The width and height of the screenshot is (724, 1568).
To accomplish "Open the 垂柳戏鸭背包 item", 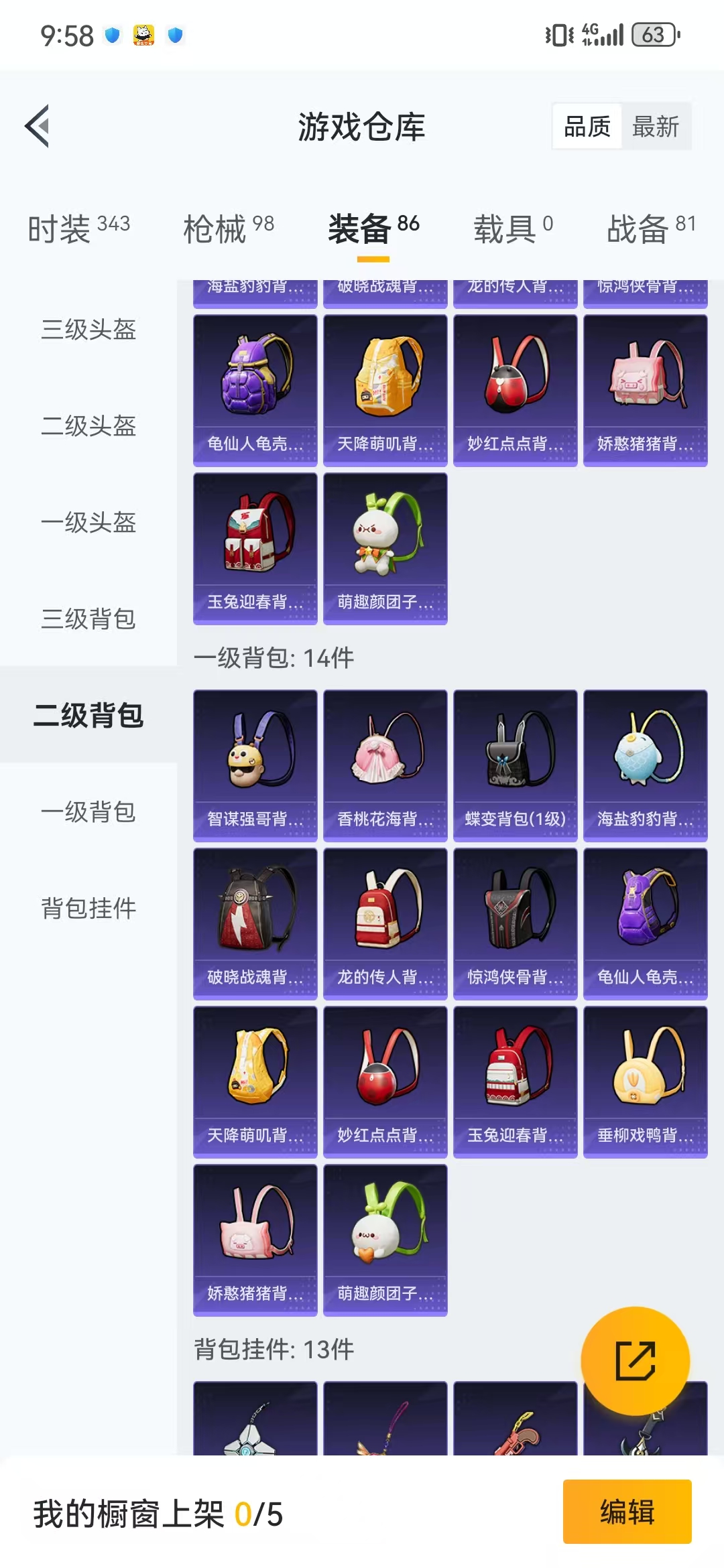I will (645, 1082).
